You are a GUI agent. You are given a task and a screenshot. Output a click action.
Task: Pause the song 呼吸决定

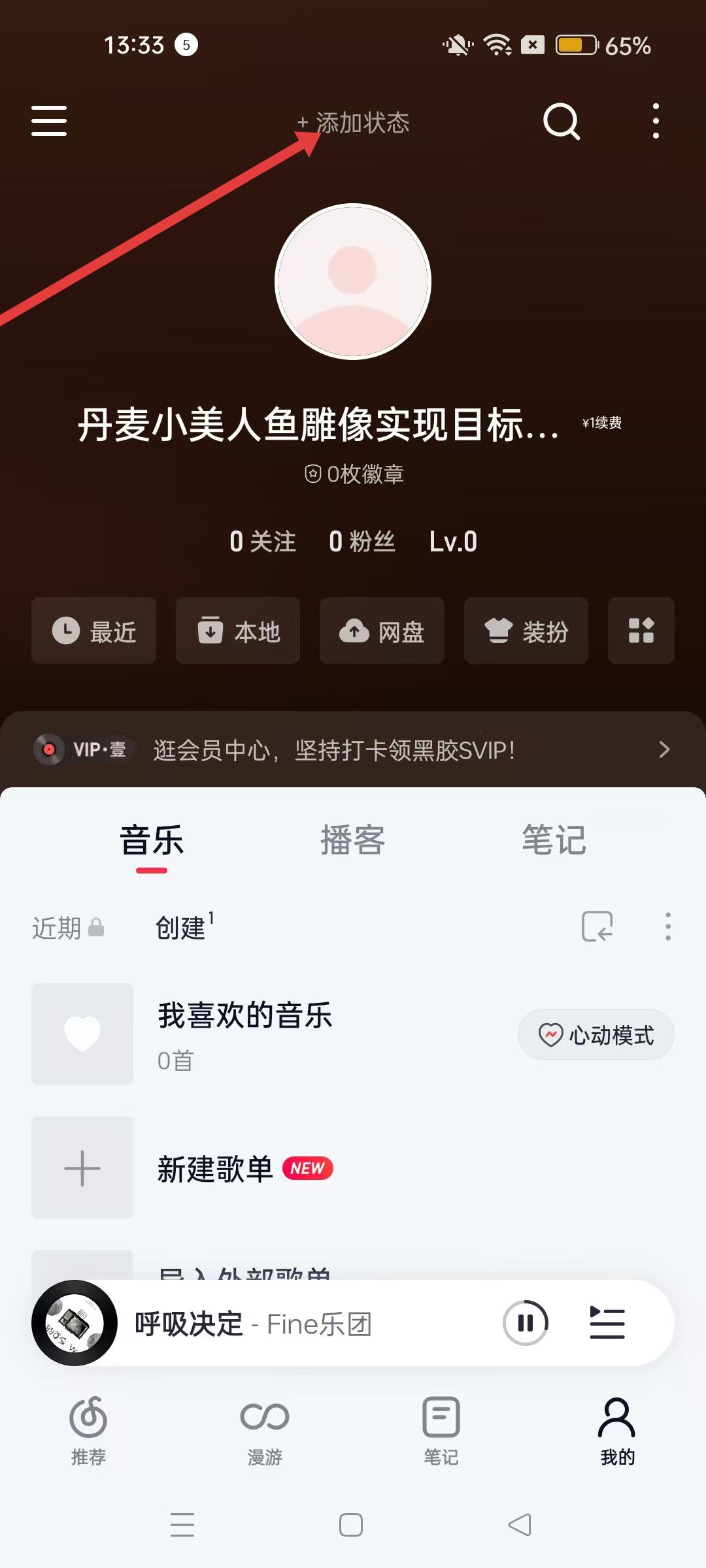click(x=525, y=1323)
